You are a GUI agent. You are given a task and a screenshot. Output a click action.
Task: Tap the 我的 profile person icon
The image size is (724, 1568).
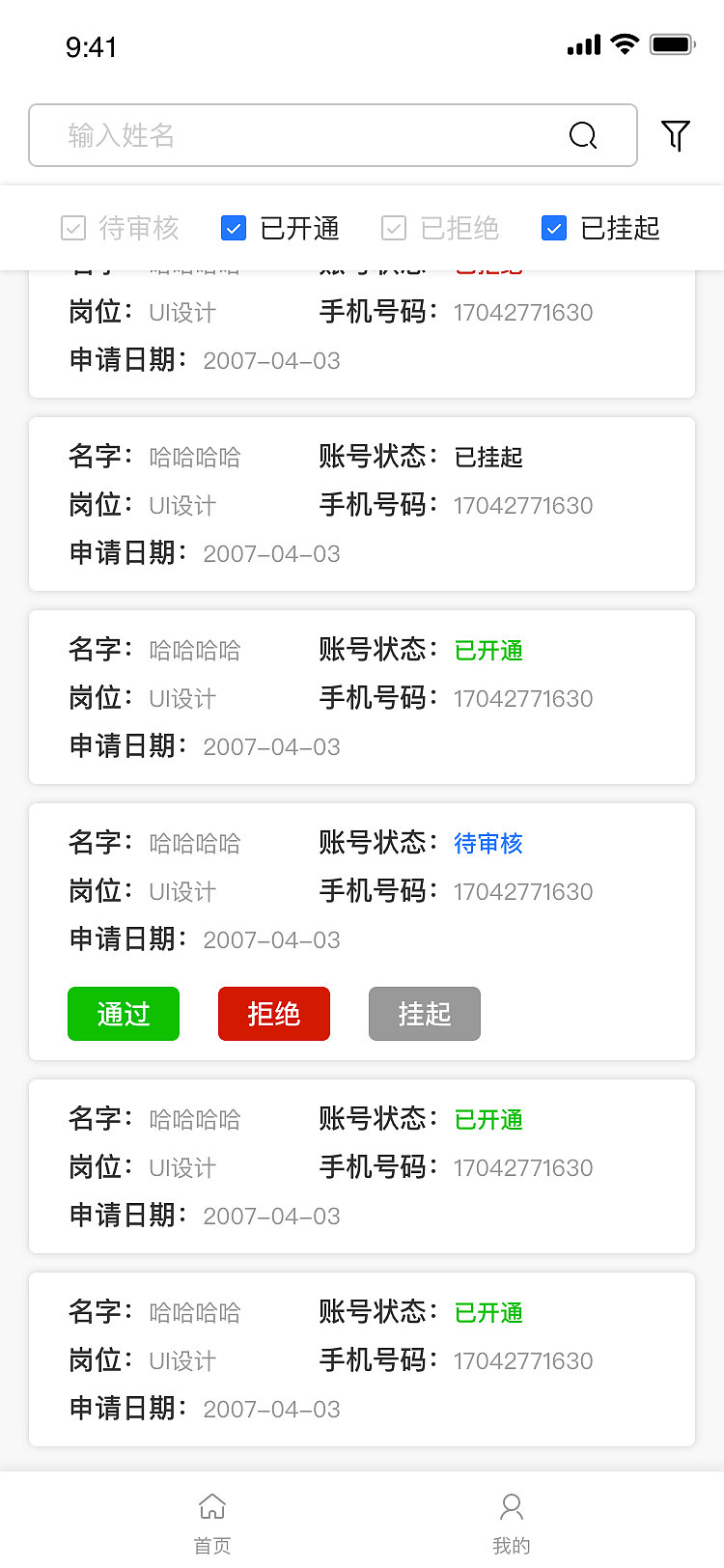[512, 1506]
